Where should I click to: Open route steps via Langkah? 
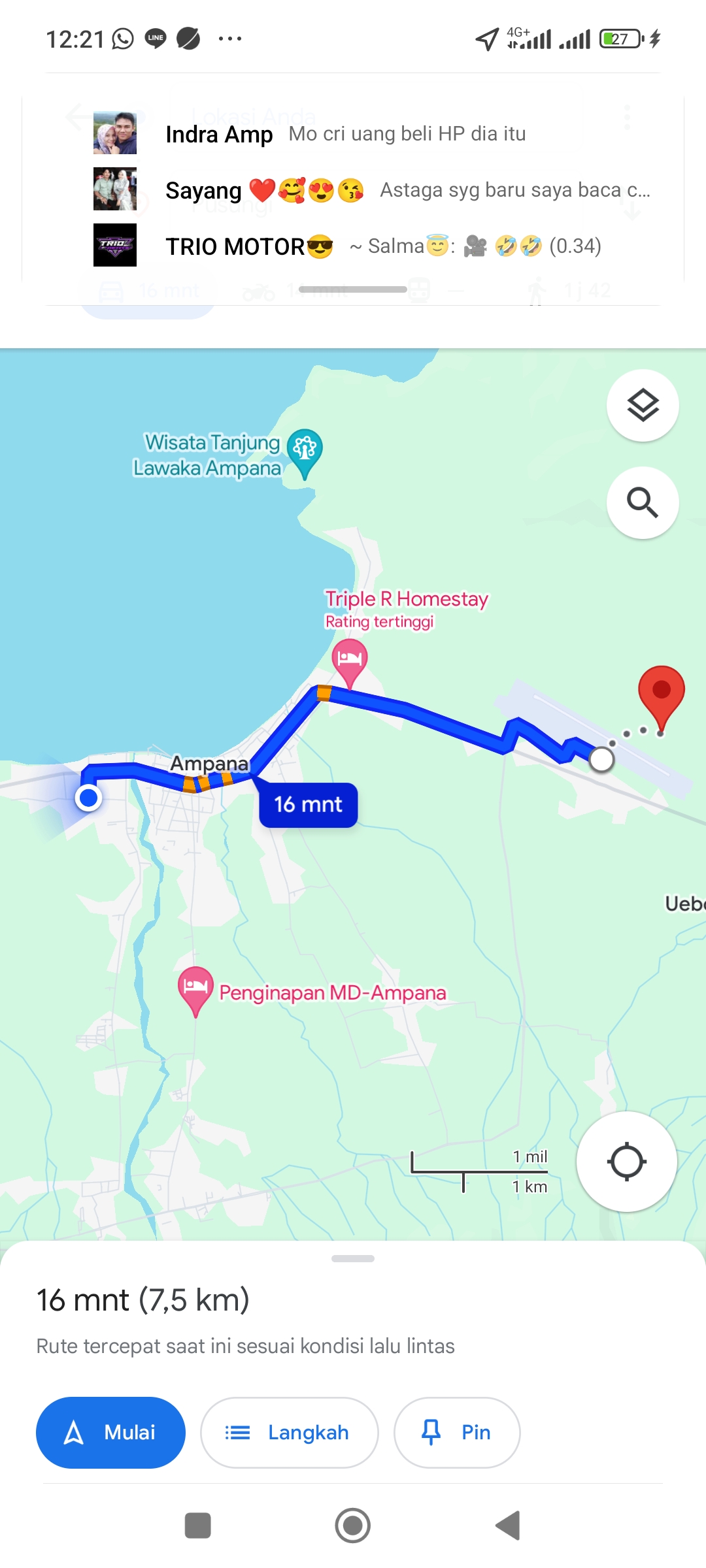pyautogui.click(x=289, y=1432)
